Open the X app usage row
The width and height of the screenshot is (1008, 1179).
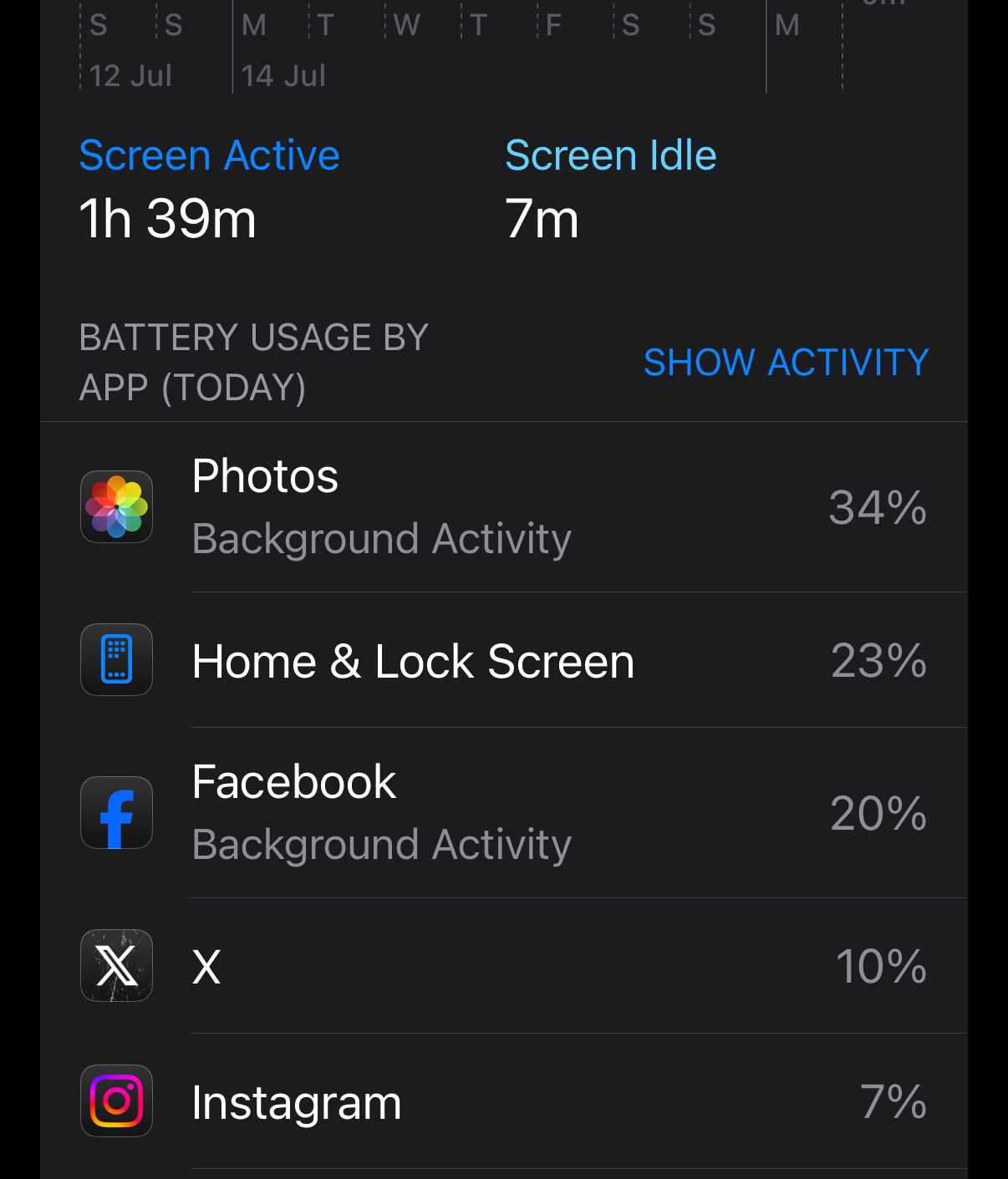pyautogui.click(x=503, y=966)
